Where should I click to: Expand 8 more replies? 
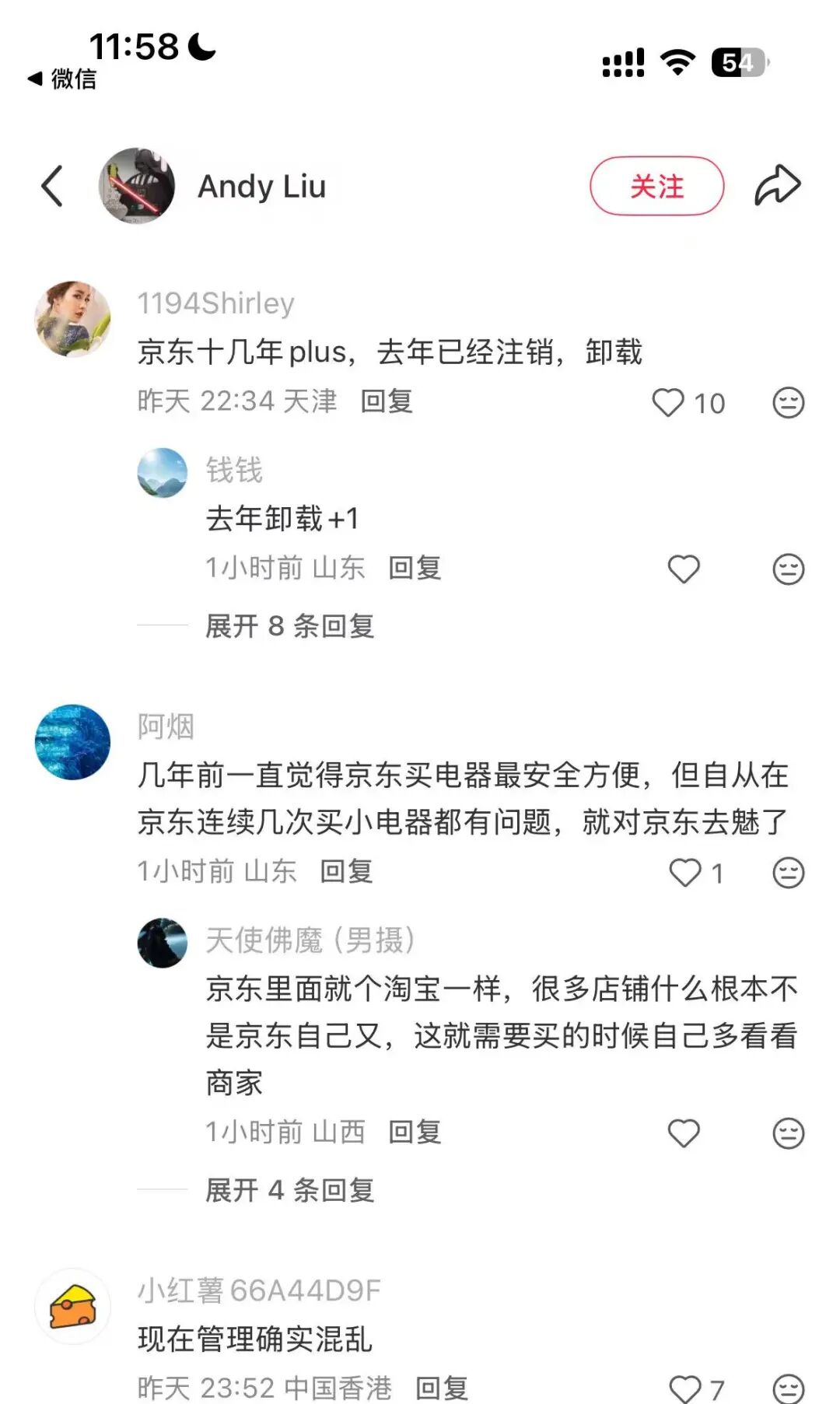(x=289, y=625)
